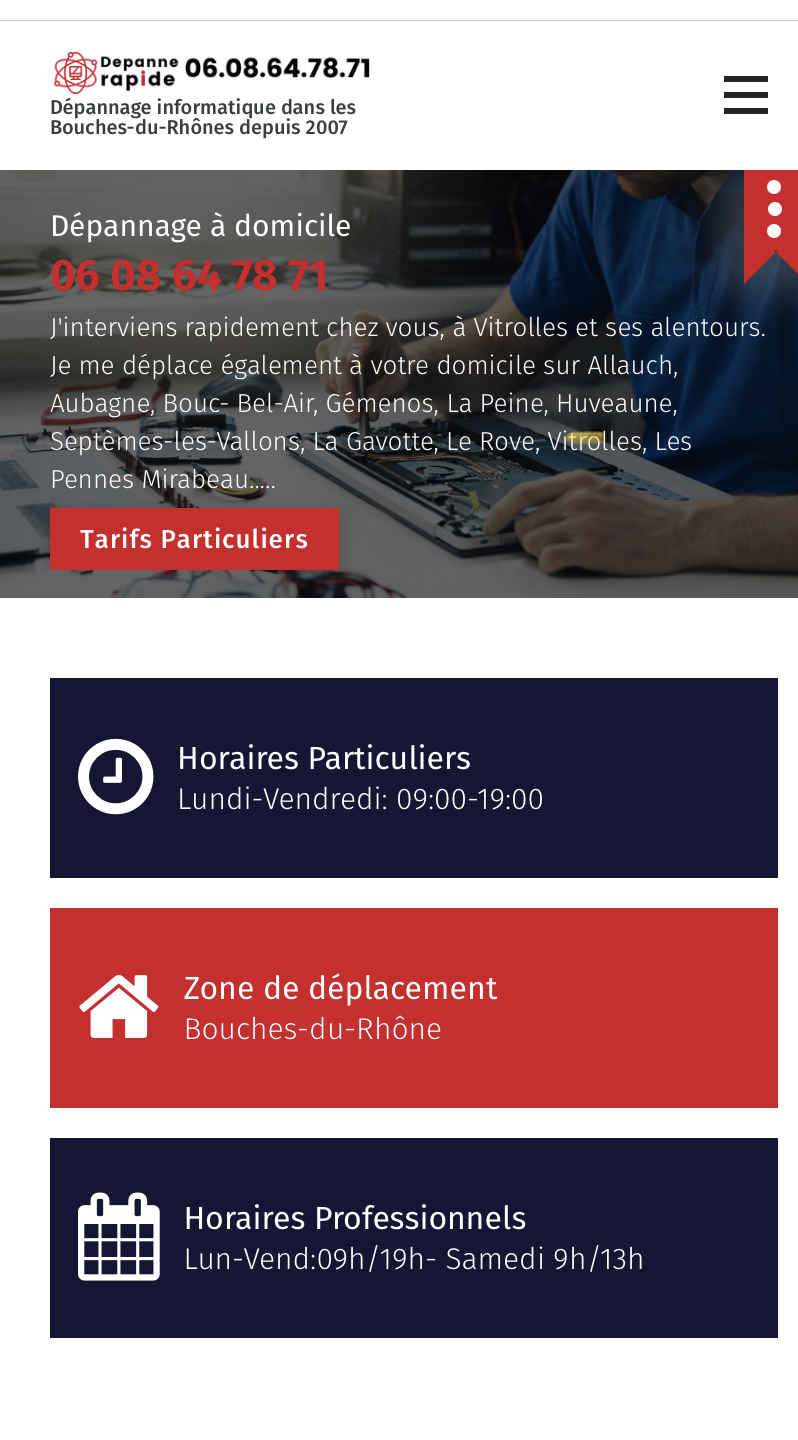Tap the Tarifs Particuliers button

[x=194, y=539]
